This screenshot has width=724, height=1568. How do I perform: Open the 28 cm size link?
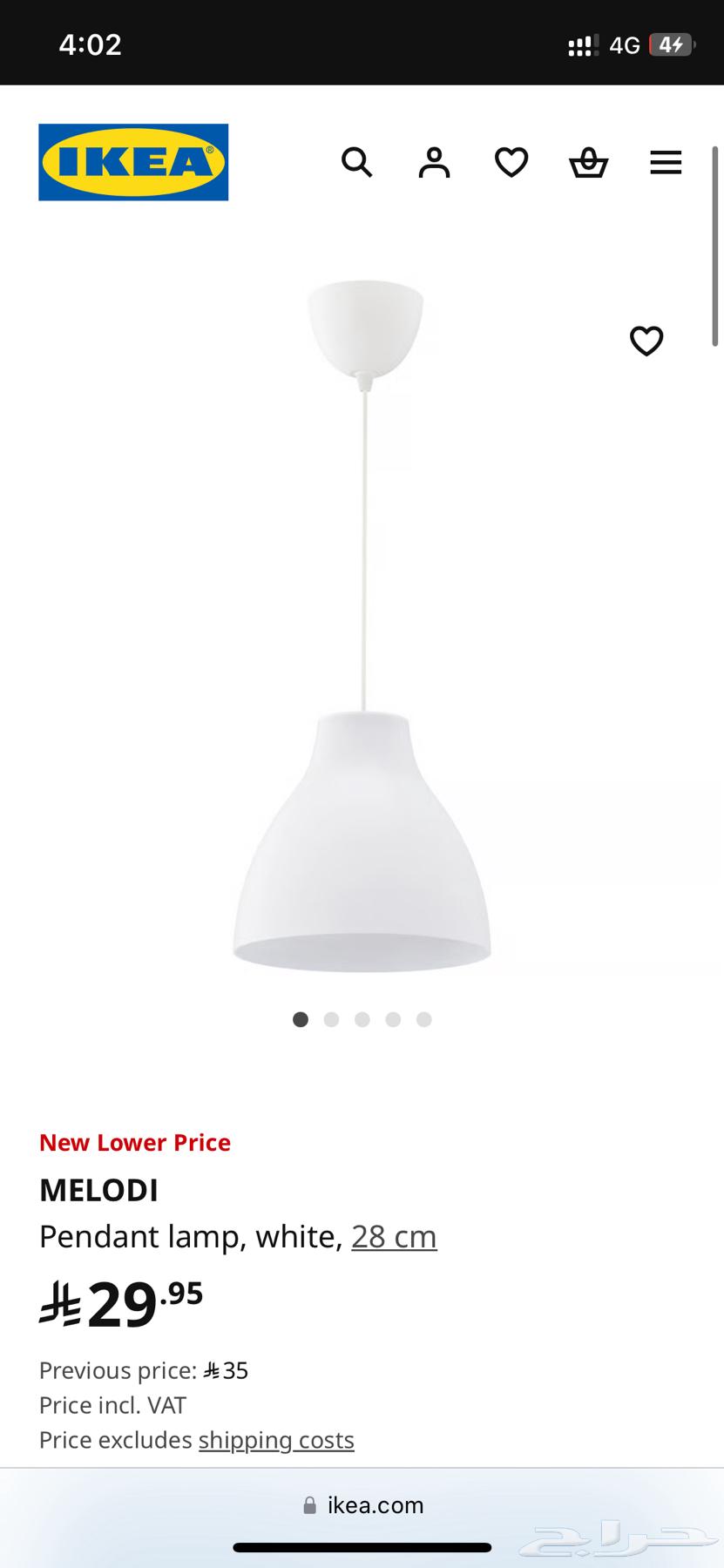(x=394, y=1236)
